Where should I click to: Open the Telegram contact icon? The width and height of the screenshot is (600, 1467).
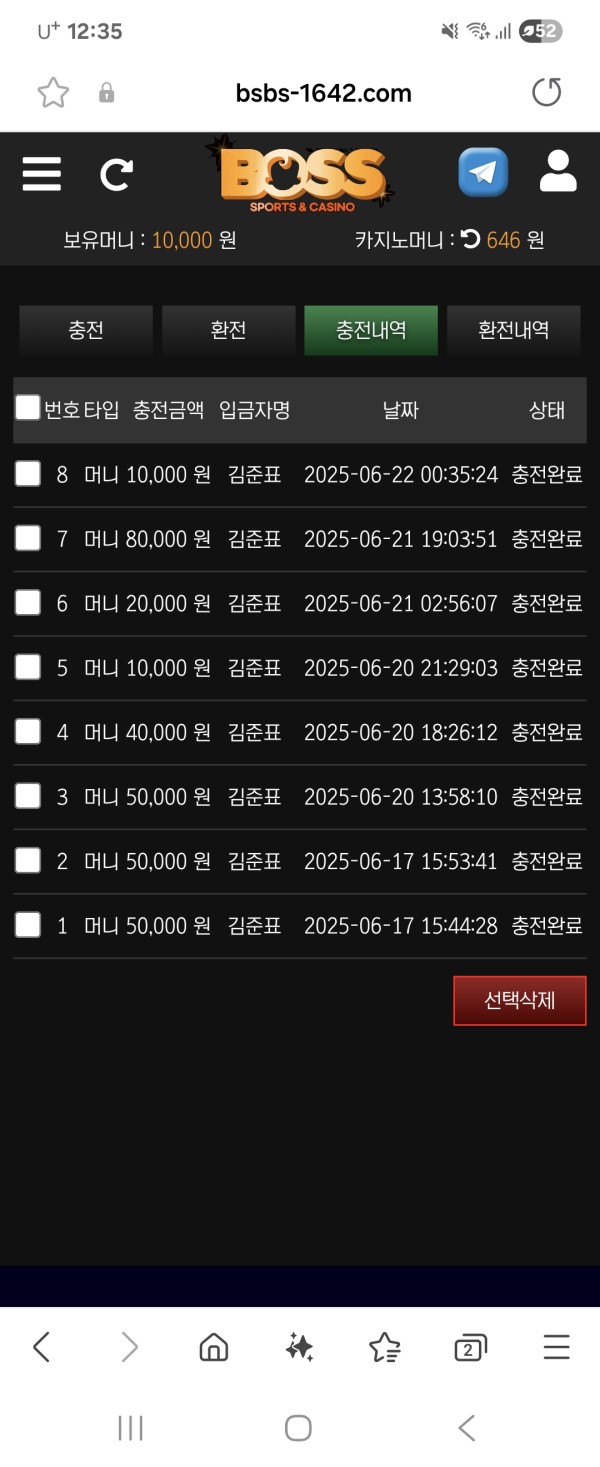tap(483, 173)
